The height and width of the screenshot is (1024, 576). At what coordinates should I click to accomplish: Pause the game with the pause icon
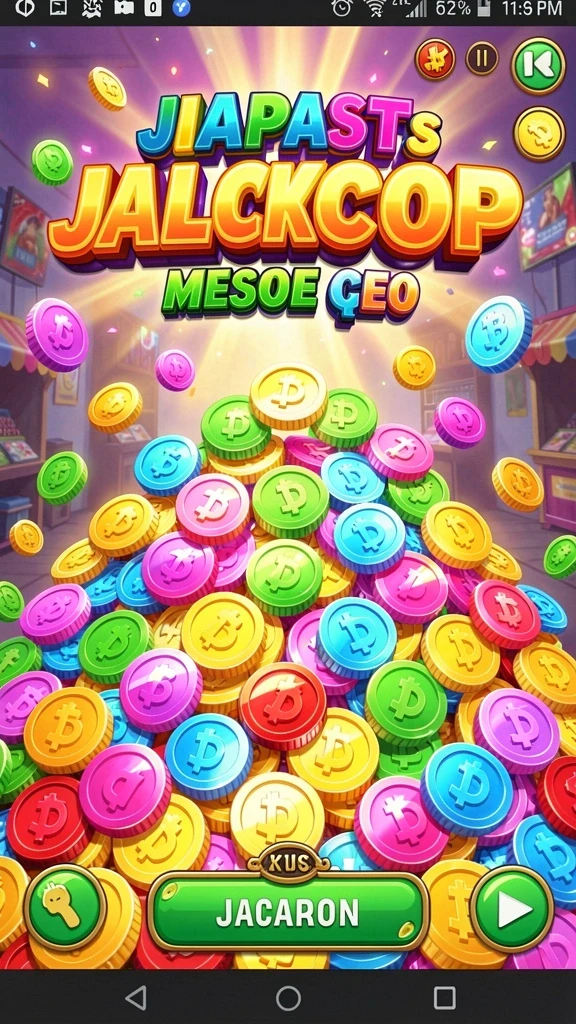pyautogui.click(x=482, y=58)
